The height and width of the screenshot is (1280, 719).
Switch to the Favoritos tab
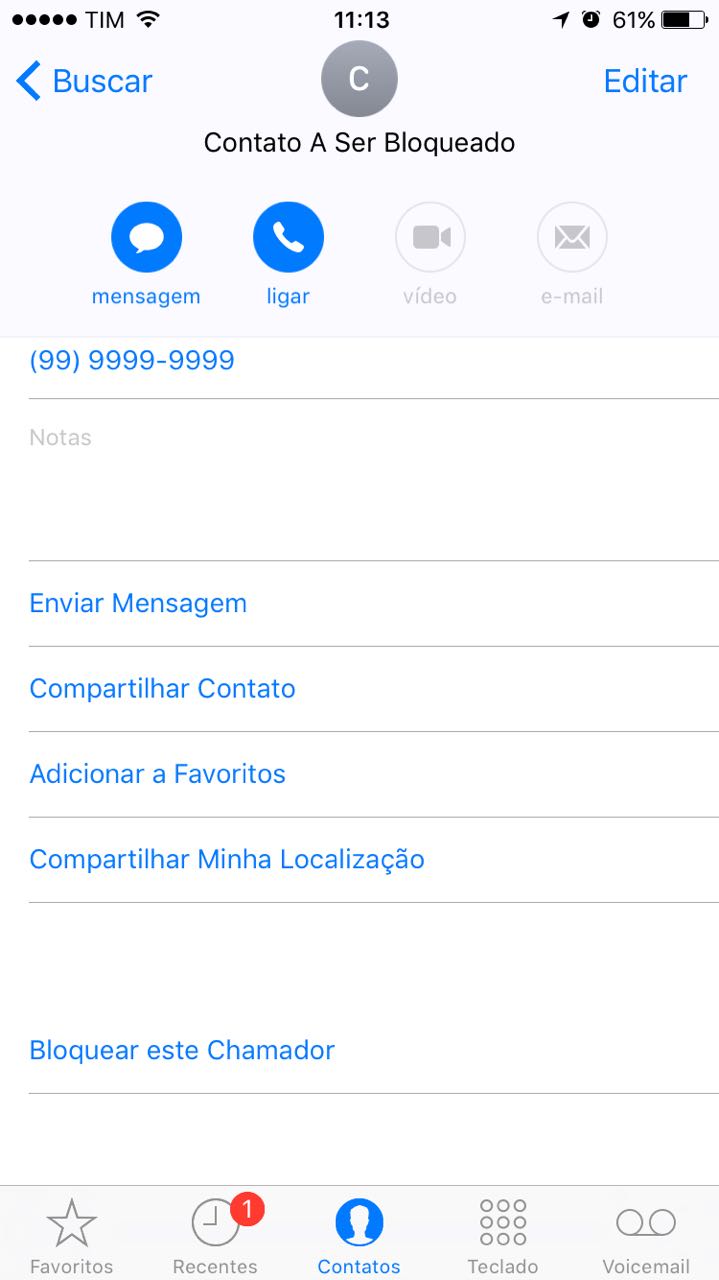coord(71,1236)
